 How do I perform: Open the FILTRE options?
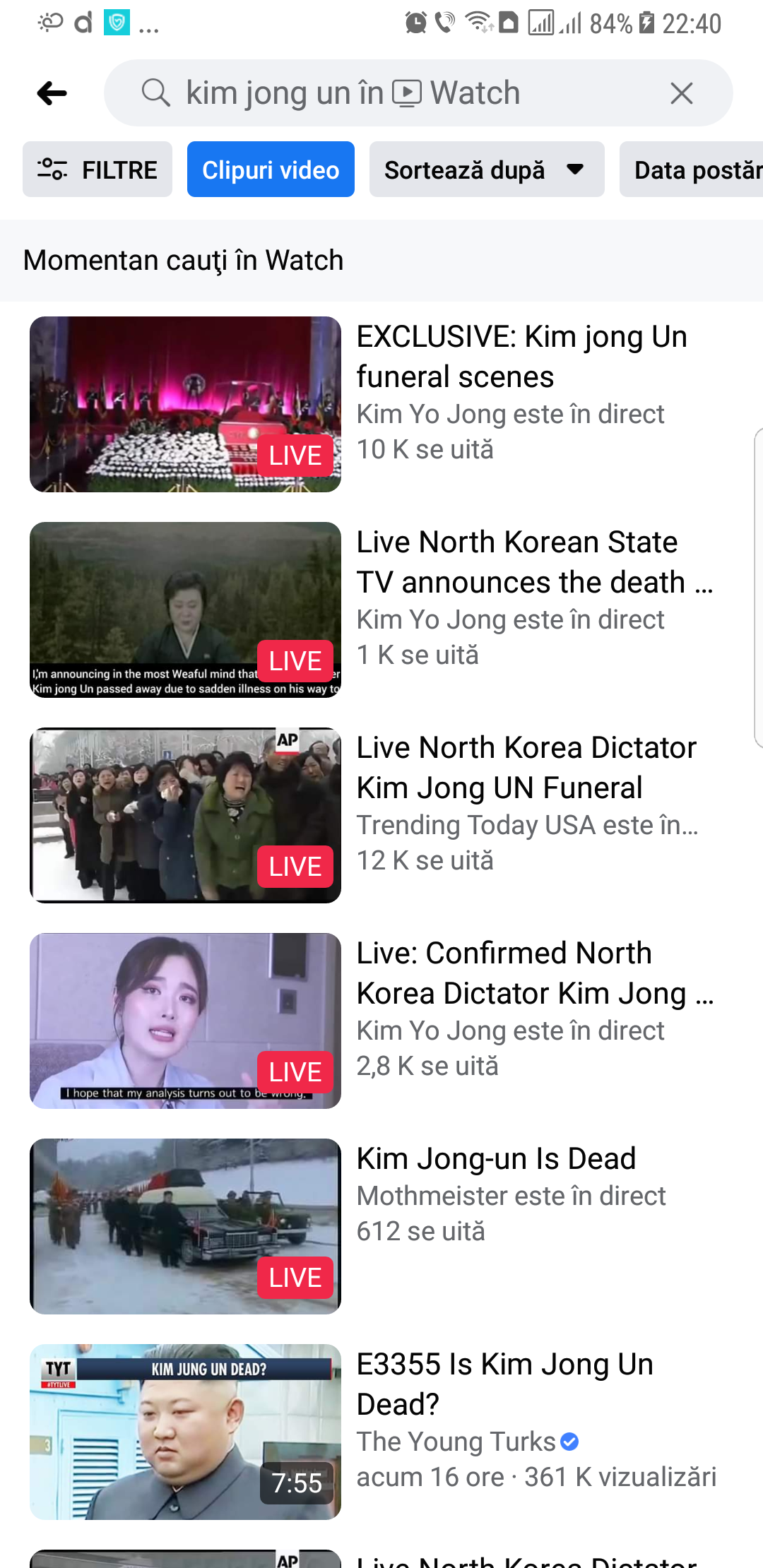(x=97, y=170)
